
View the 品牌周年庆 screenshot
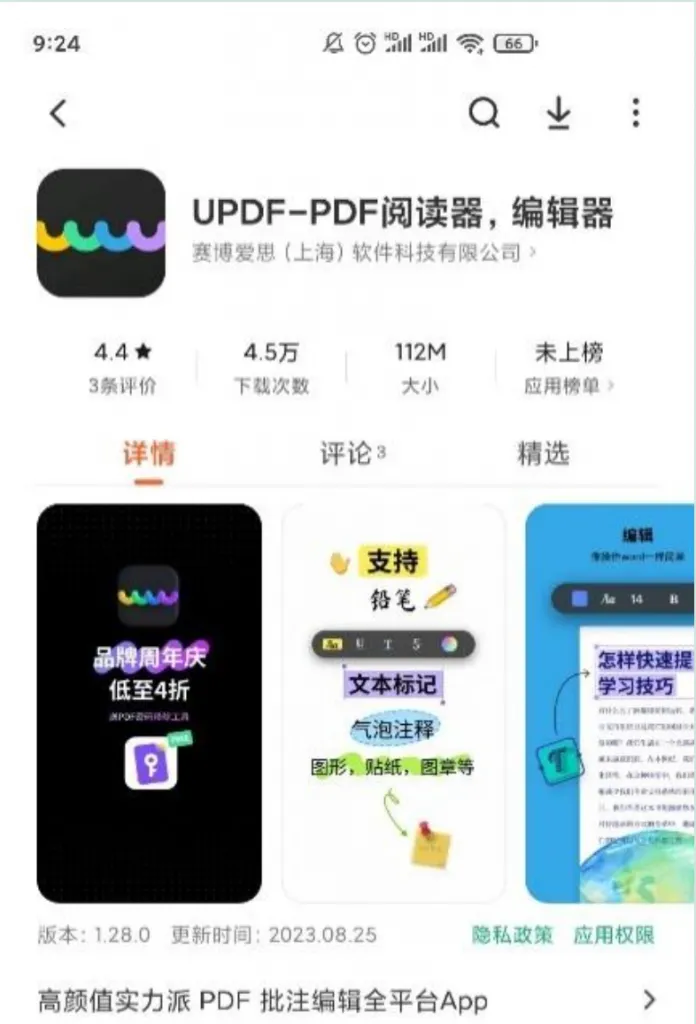click(x=149, y=703)
